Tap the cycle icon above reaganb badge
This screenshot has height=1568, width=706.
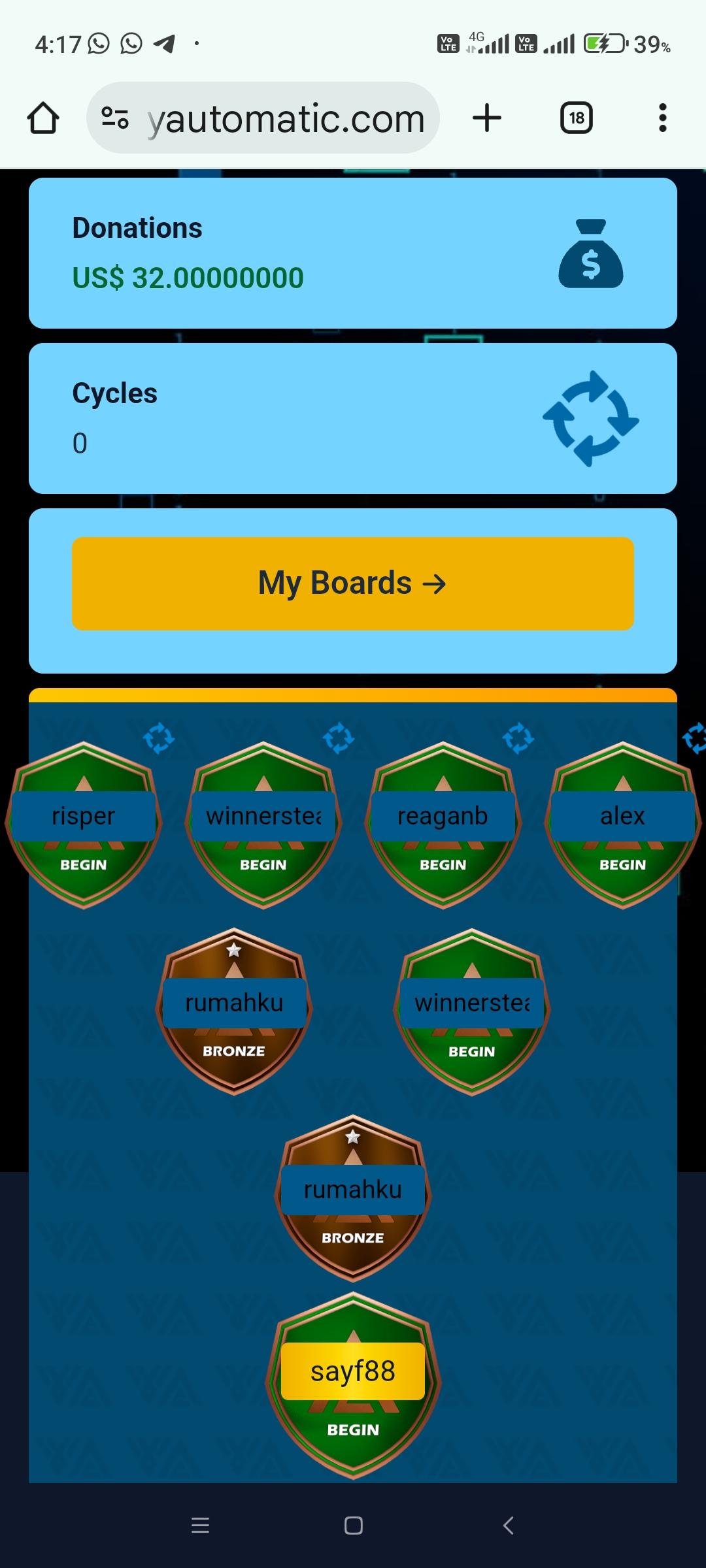click(x=518, y=739)
